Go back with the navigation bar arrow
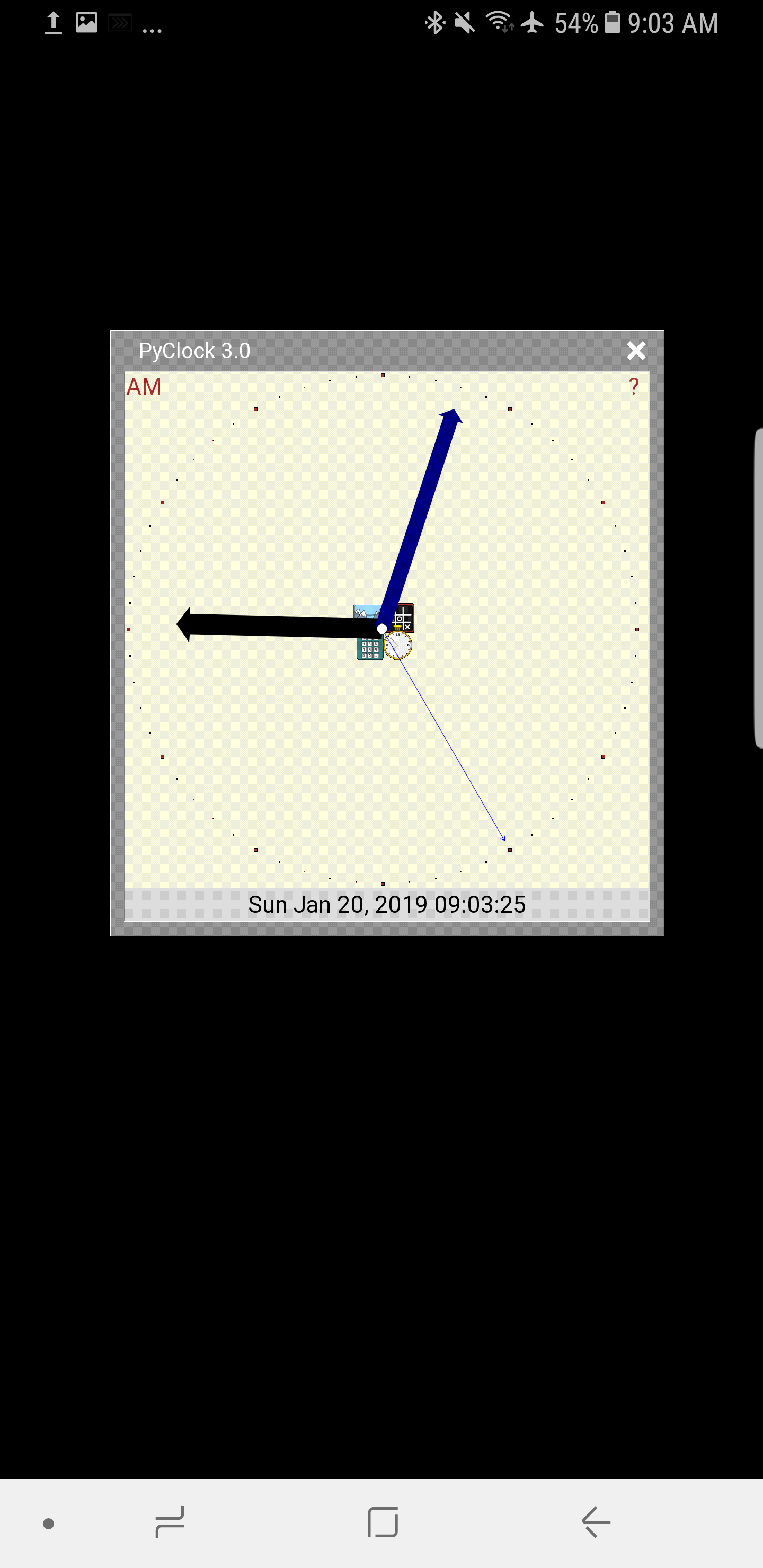Image resolution: width=763 pixels, height=1568 pixels. coord(596,1522)
